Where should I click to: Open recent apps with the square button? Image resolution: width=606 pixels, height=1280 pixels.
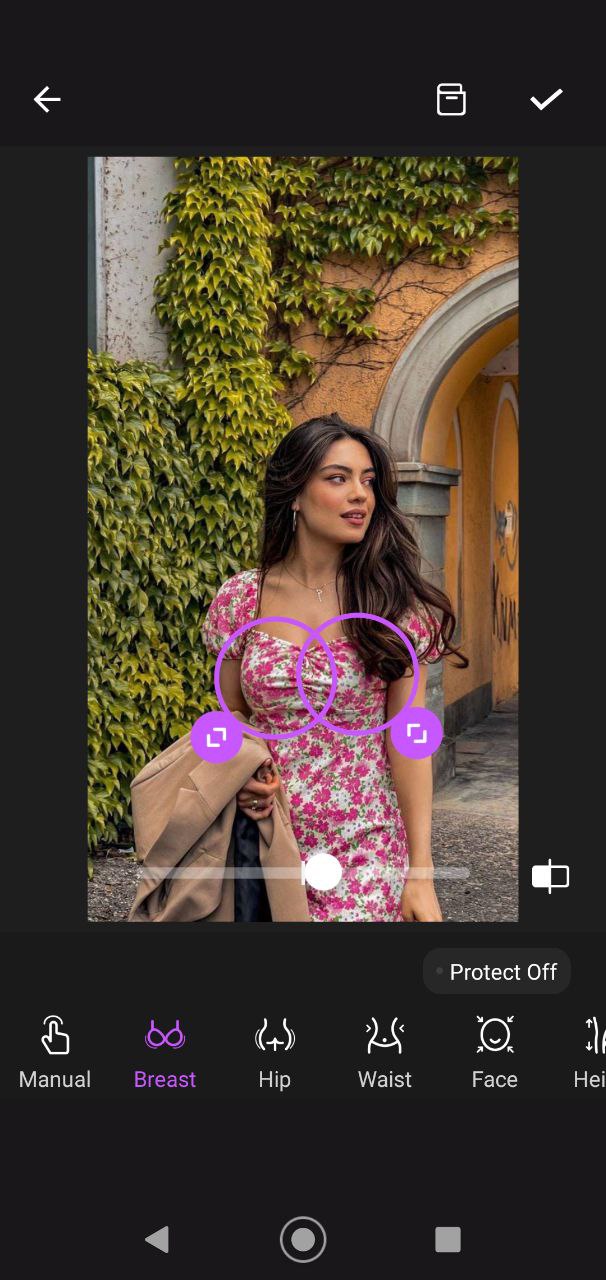(x=448, y=1240)
